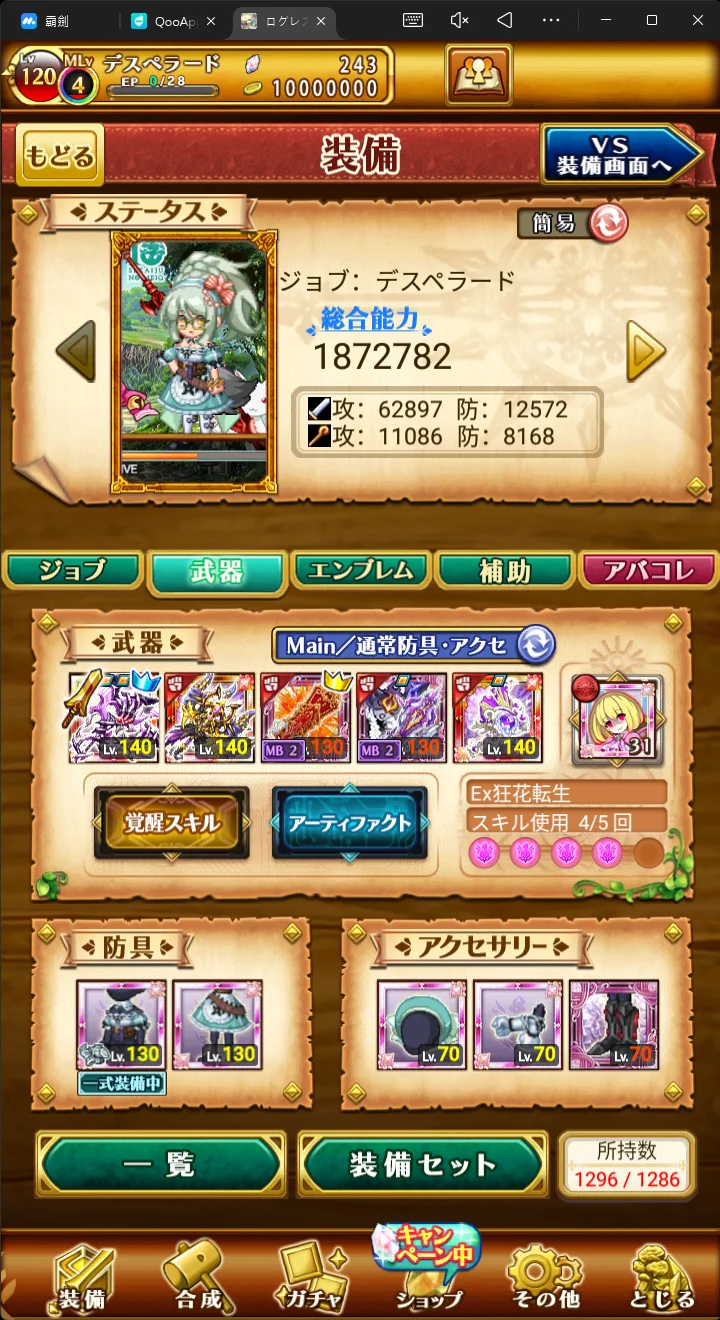Open the アバコレ tab
Screen dimensions: 720x1320
pos(648,570)
